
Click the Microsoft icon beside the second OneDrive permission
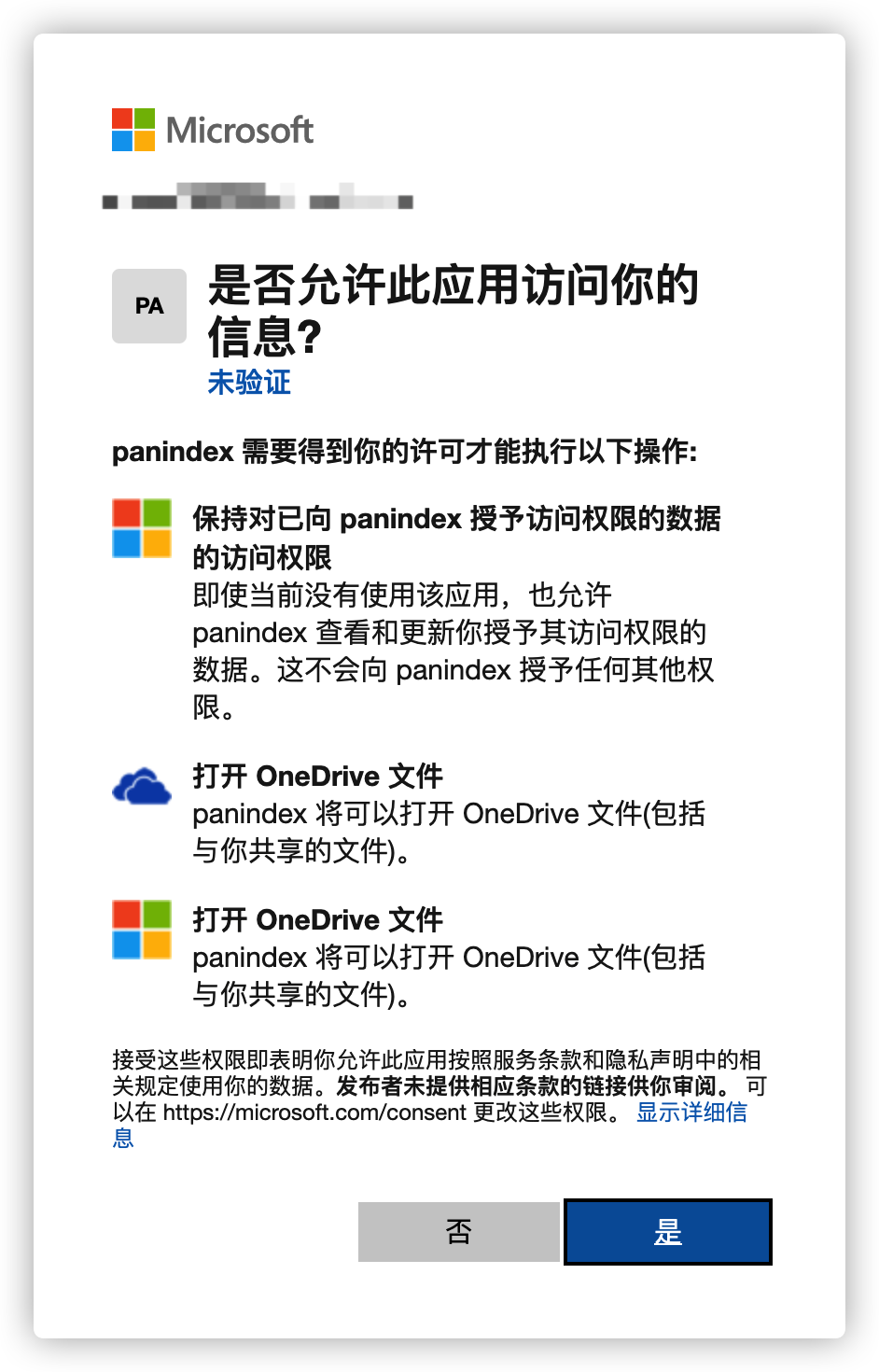coord(140,929)
